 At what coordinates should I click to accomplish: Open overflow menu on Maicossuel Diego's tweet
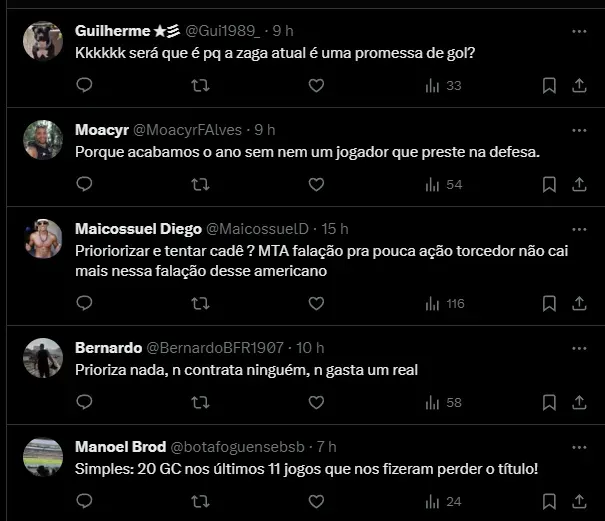[578, 229]
